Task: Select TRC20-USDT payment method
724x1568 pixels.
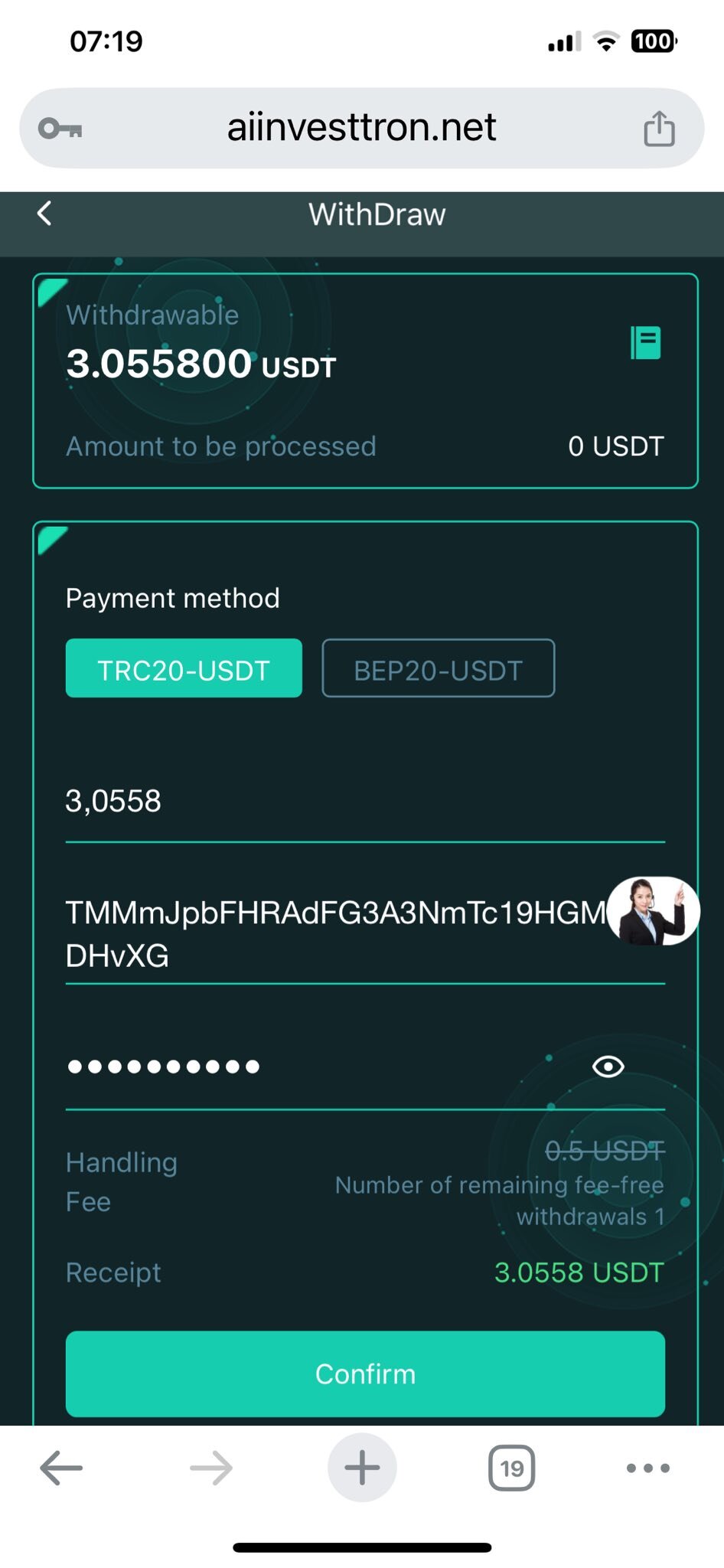Action: [184, 668]
